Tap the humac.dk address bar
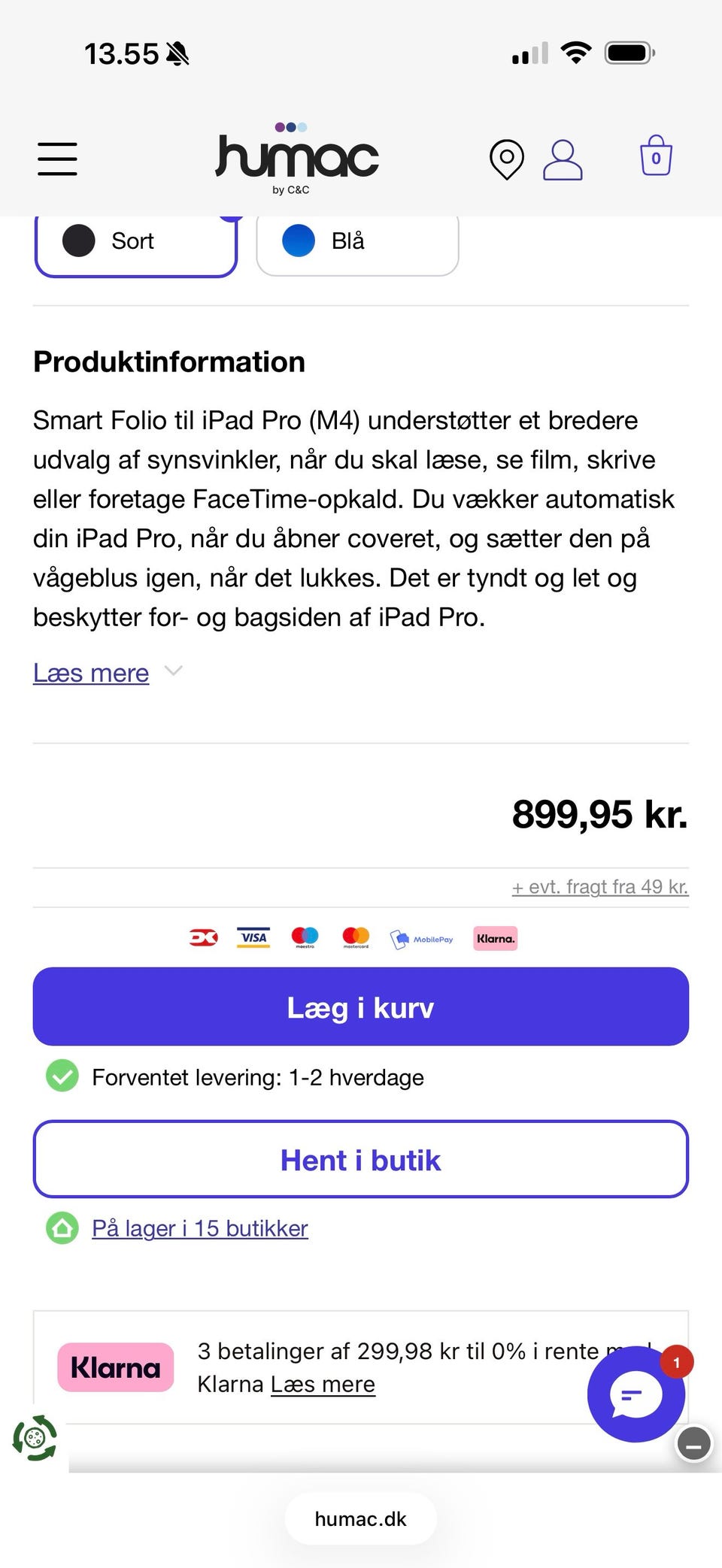The image size is (722, 1568). click(x=361, y=1519)
